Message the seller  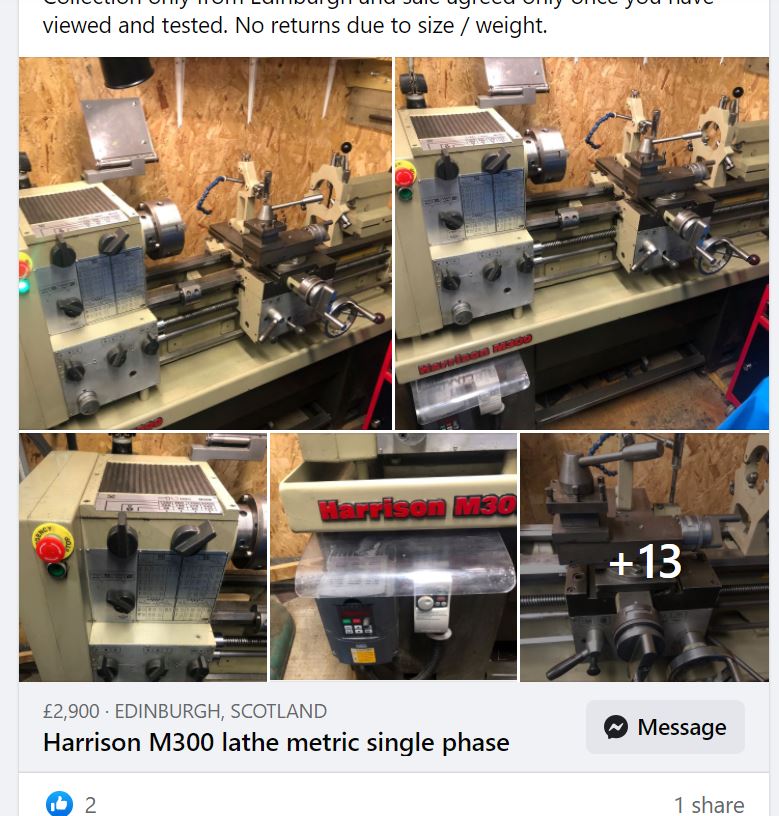(x=665, y=727)
